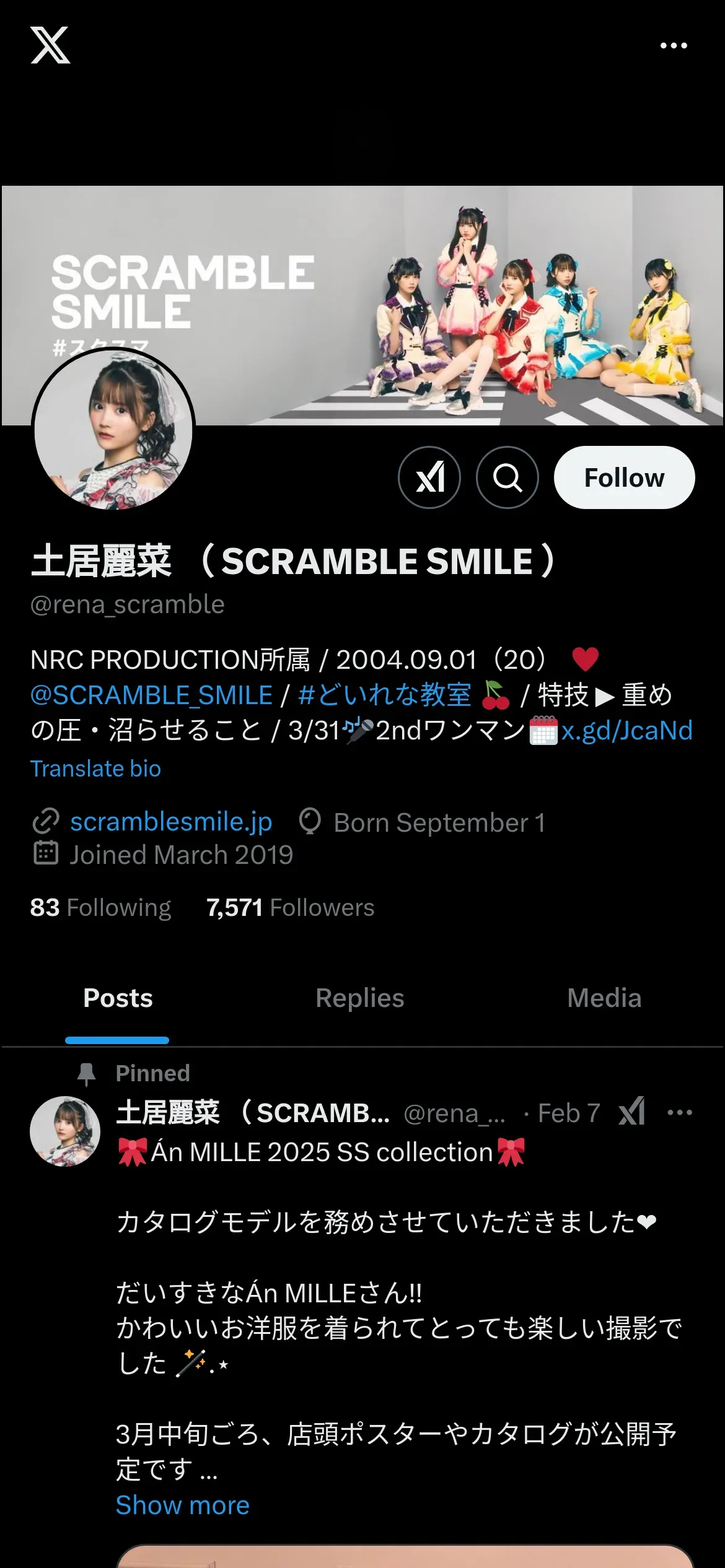Select the Posts tab

point(118,998)
